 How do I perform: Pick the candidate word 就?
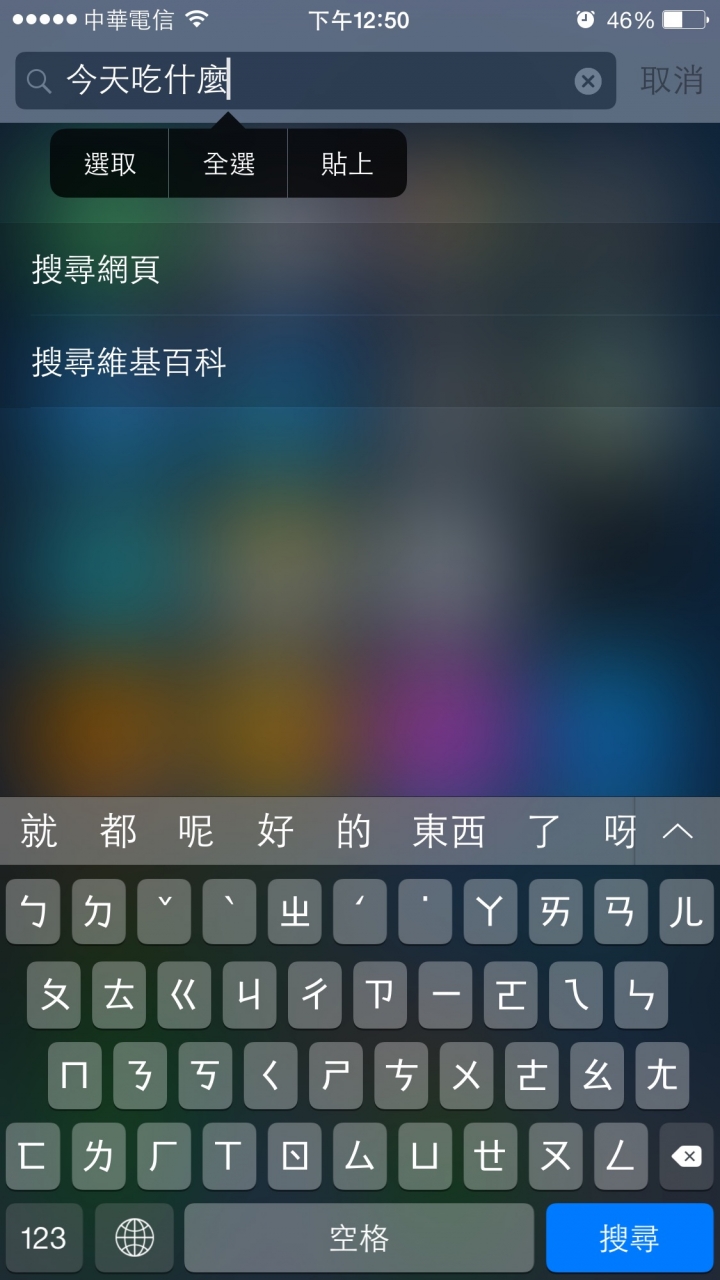click(x=39, y=832)
